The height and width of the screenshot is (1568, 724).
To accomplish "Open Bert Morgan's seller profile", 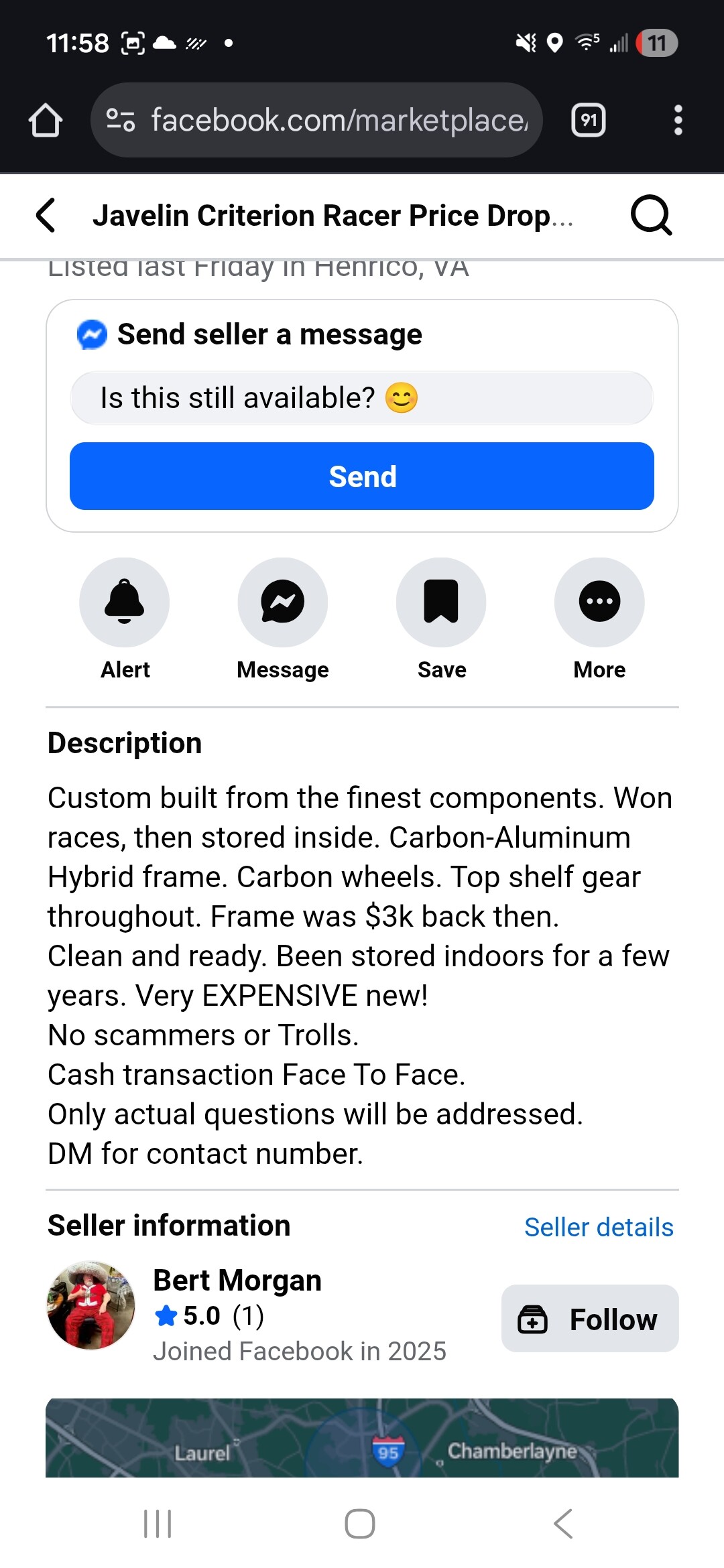I will tap(237, 1281).
